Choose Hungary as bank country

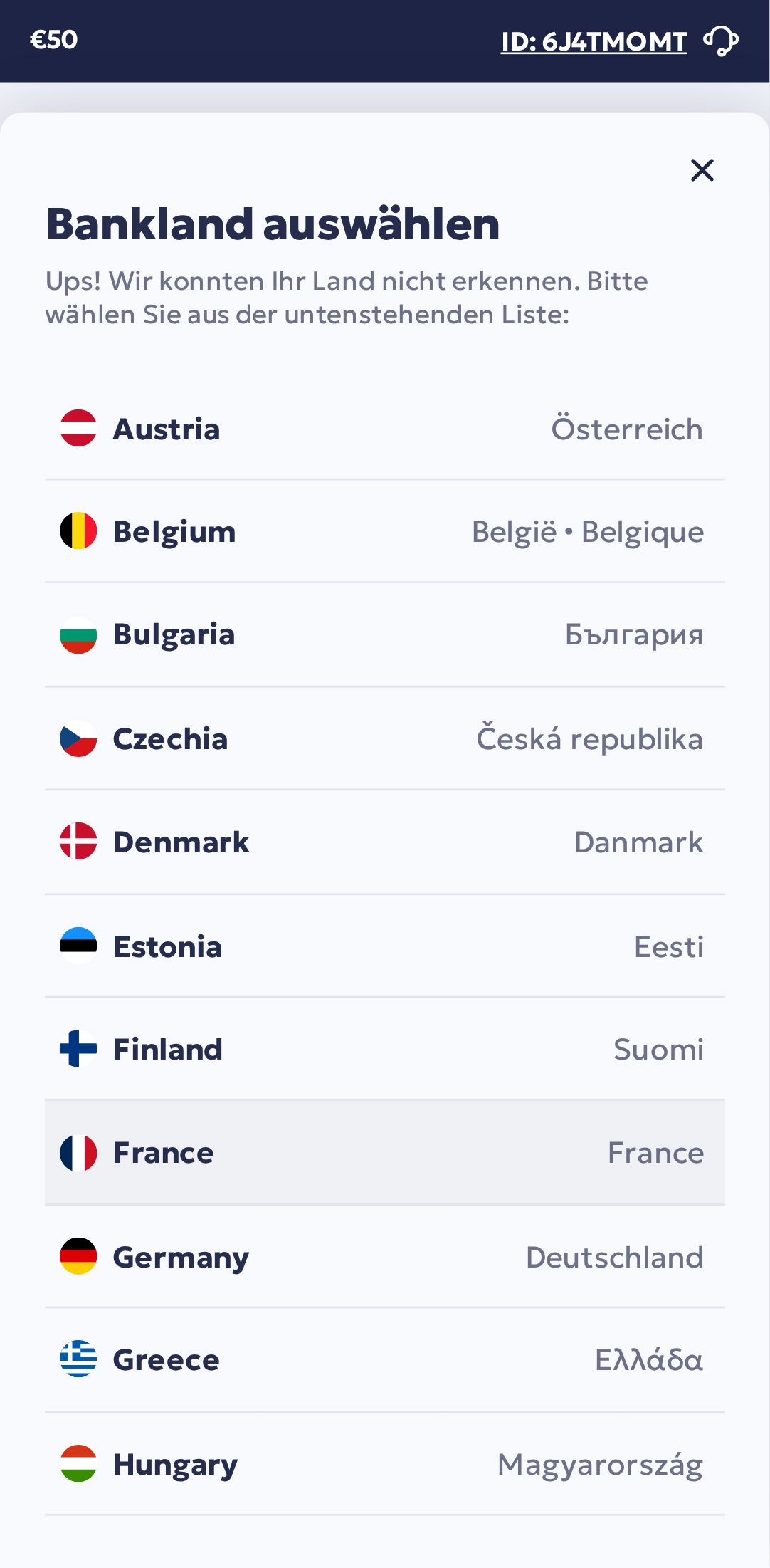click(384, 1465)
